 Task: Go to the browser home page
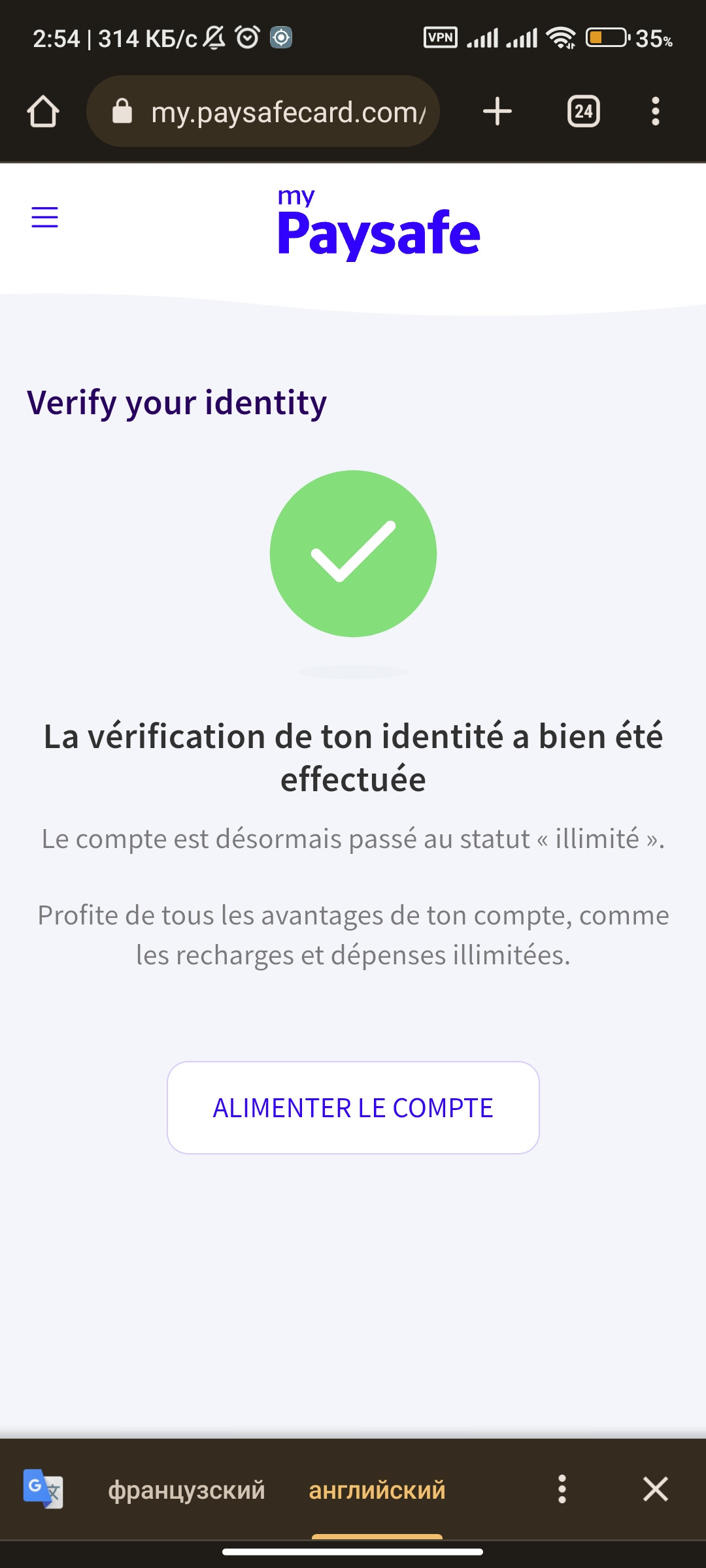(43, 111)
